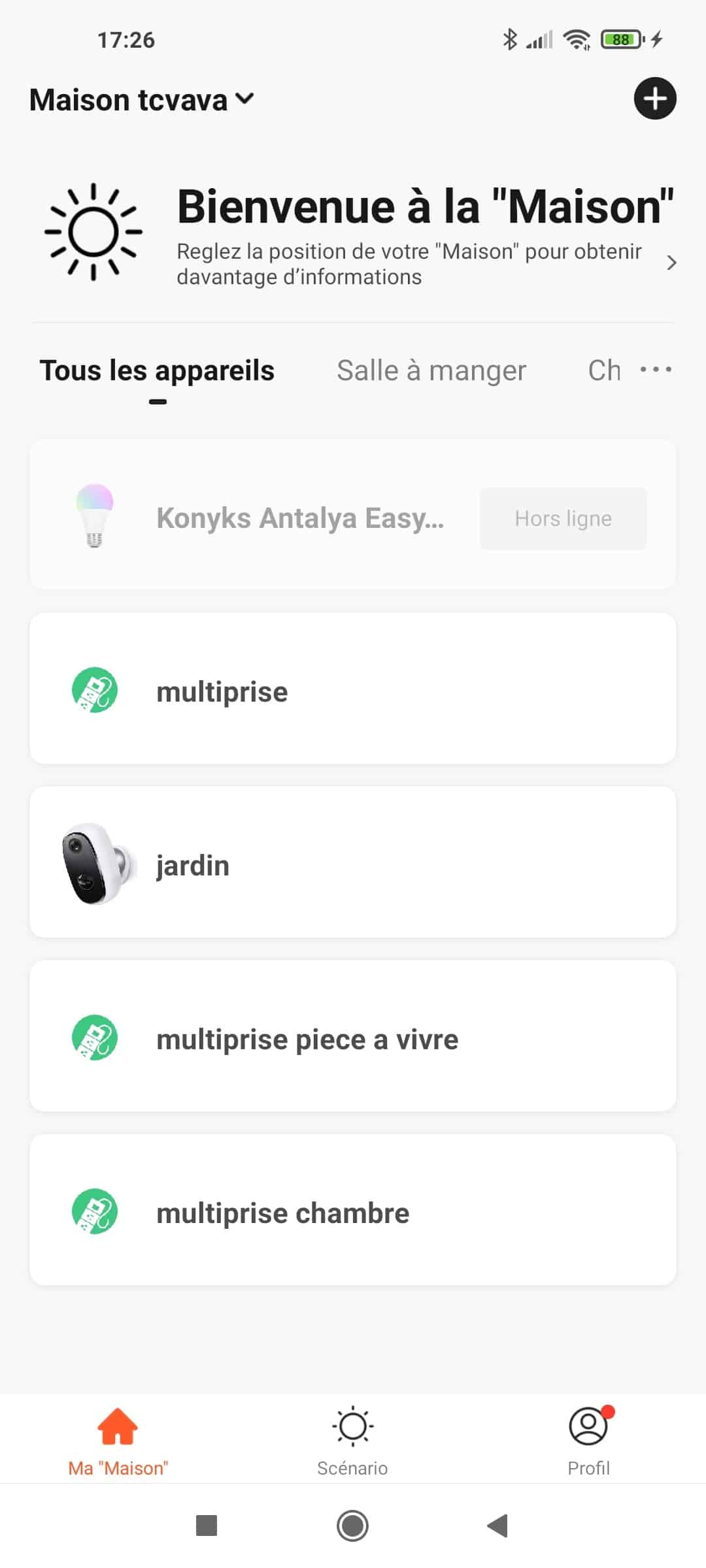This screenshot has height=1568, width=706.
Task: Open recent apps with the square button
Action: 207,1526
